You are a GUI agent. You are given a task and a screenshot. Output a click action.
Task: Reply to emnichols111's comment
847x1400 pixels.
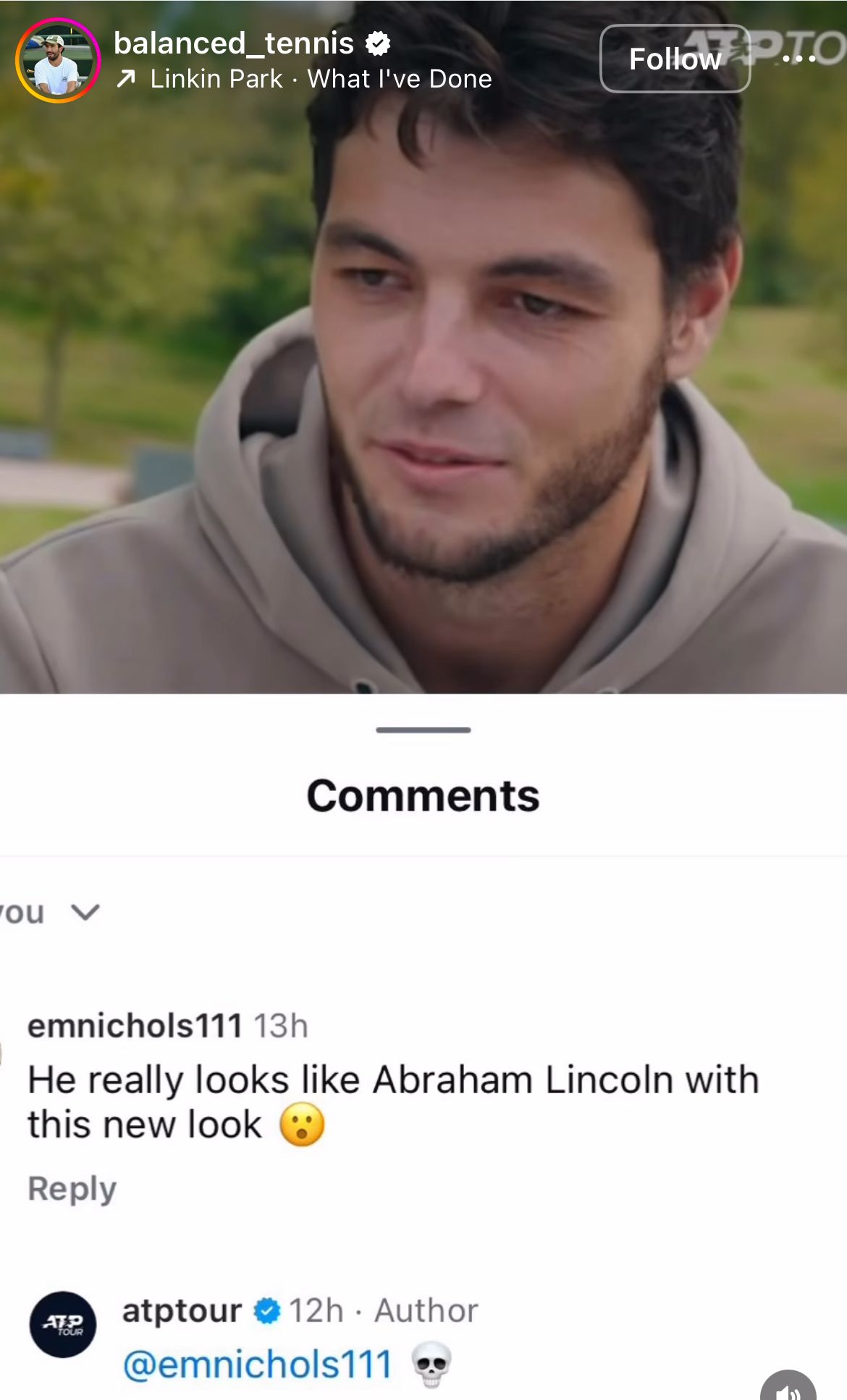pos(72,1189)
